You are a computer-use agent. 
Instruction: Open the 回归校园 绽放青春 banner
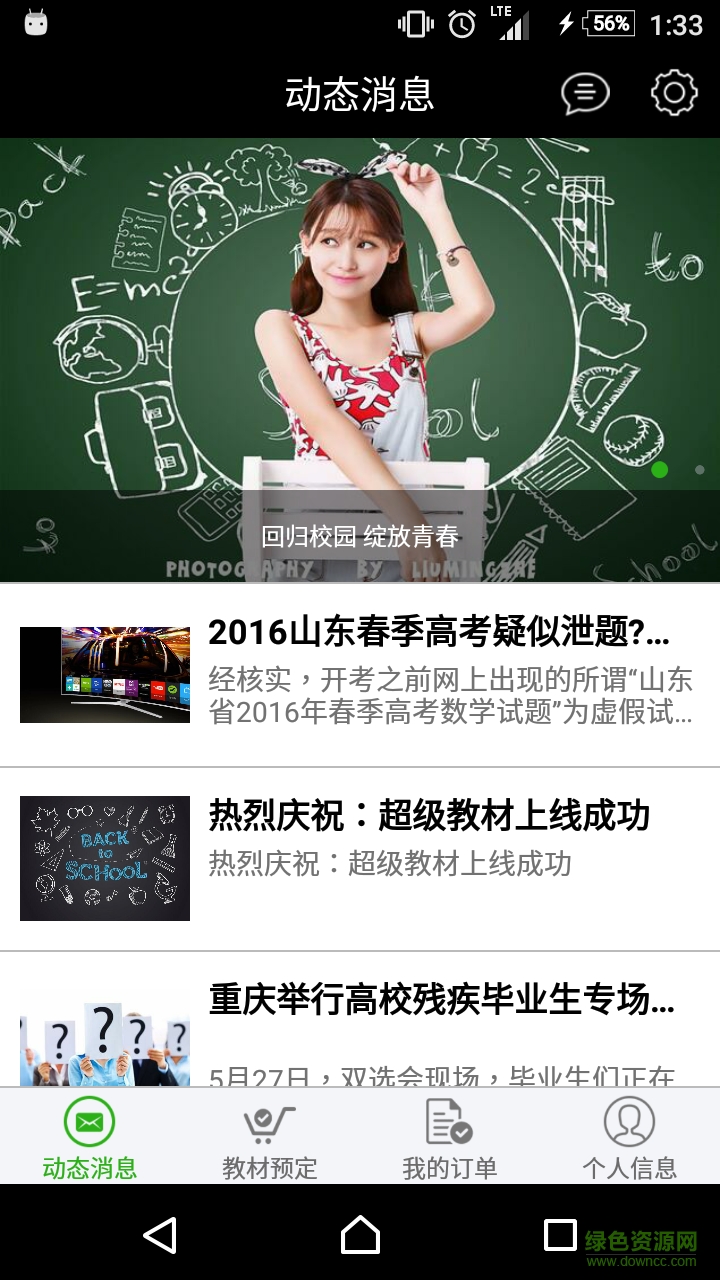pyautogui.click(x=360, y=360)
